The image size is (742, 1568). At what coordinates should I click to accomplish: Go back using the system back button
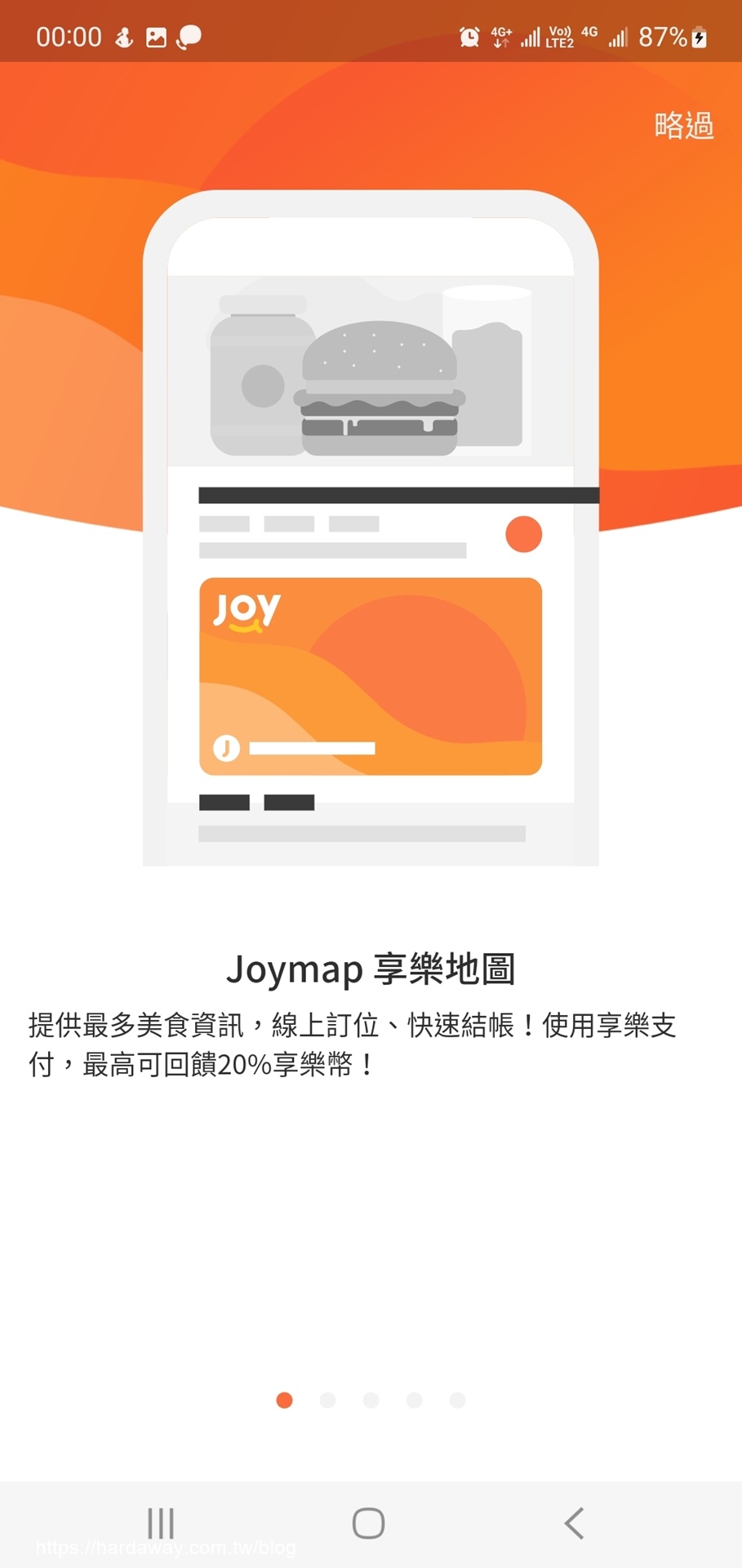point(575,1523)
